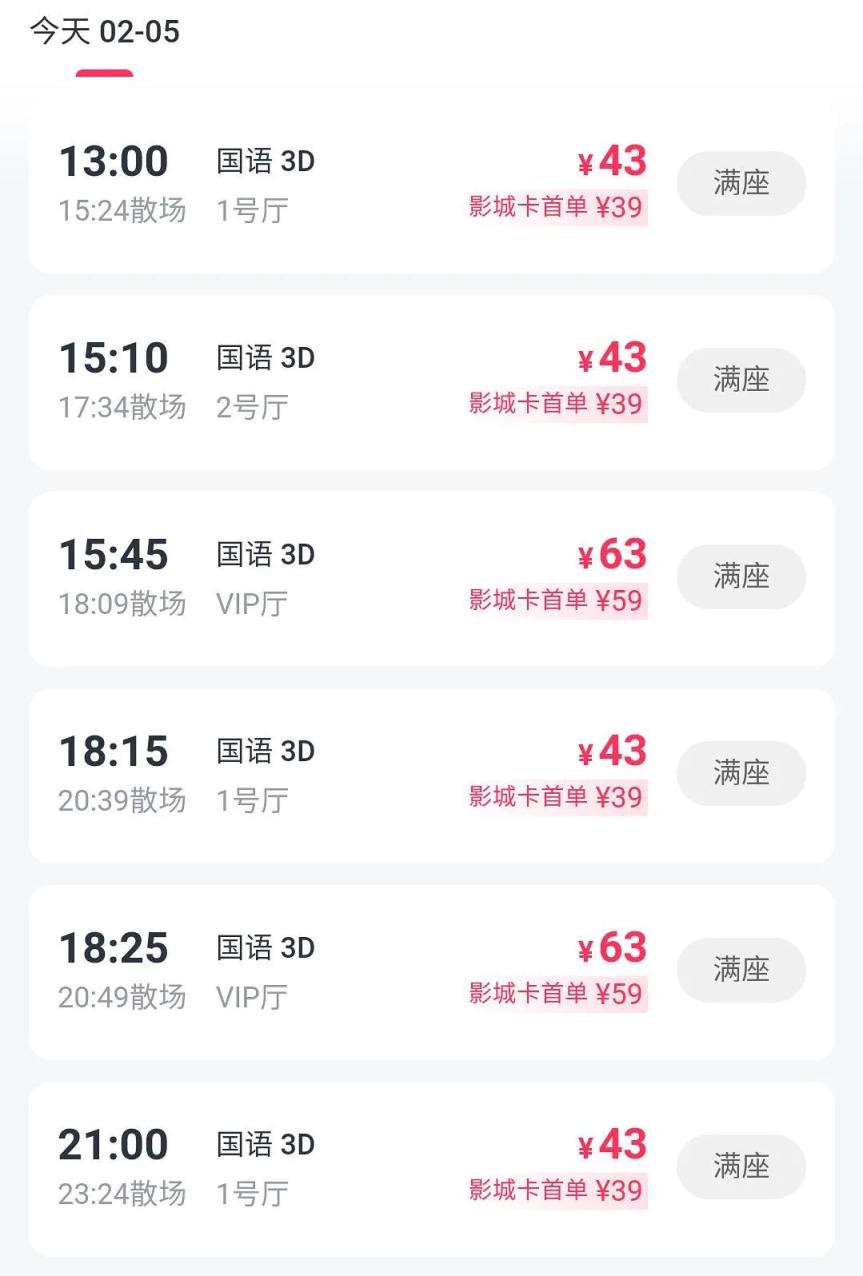
Task: Hit the 满座 button for 21:00 showing
Action: point(741,1166)
